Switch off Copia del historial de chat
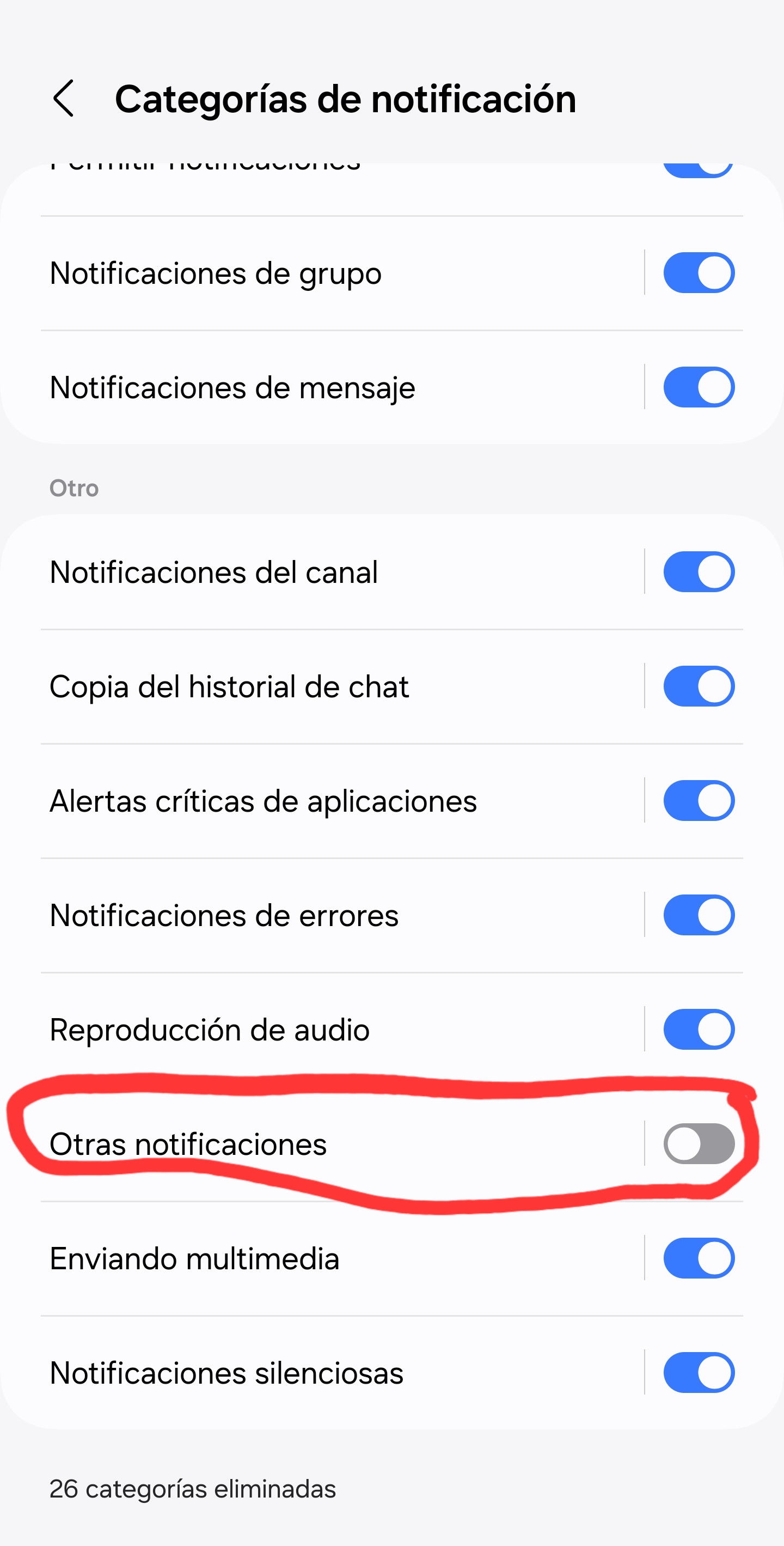Screen dimensions: 784x1546 click(698, 686)
